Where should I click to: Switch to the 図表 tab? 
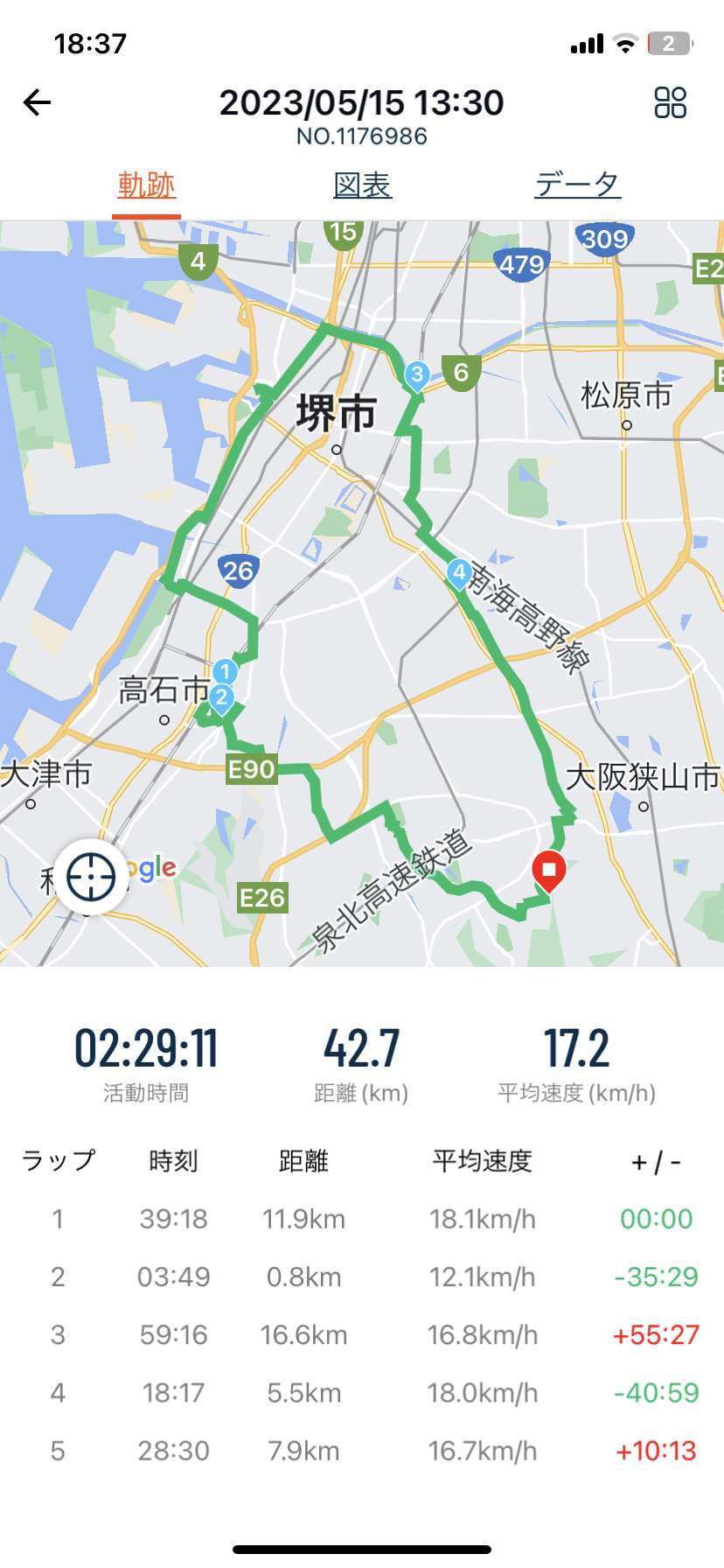362,185
